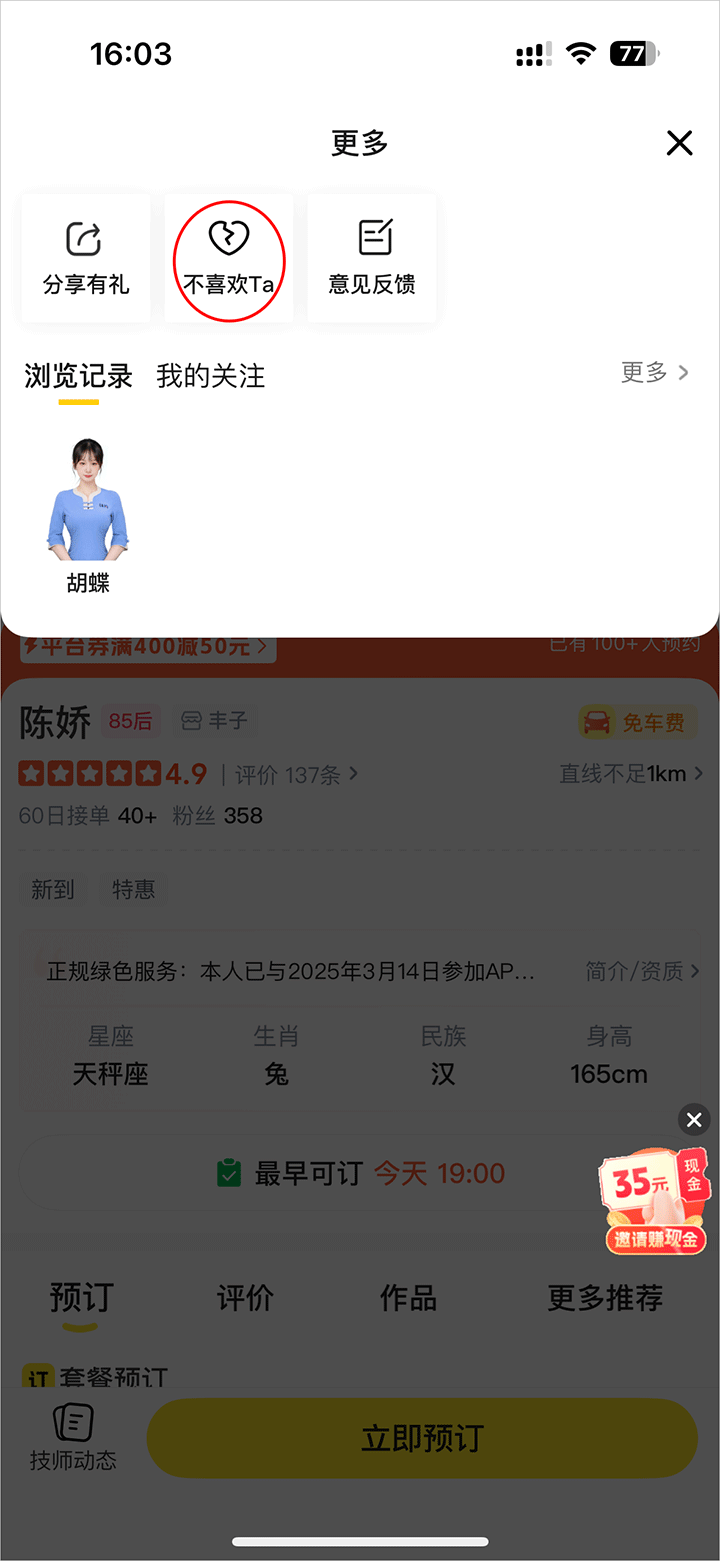The width and height of the screenshot is (720, 1561).
Task: Open 更多 browsing records link
Action: tap(655, 373)
